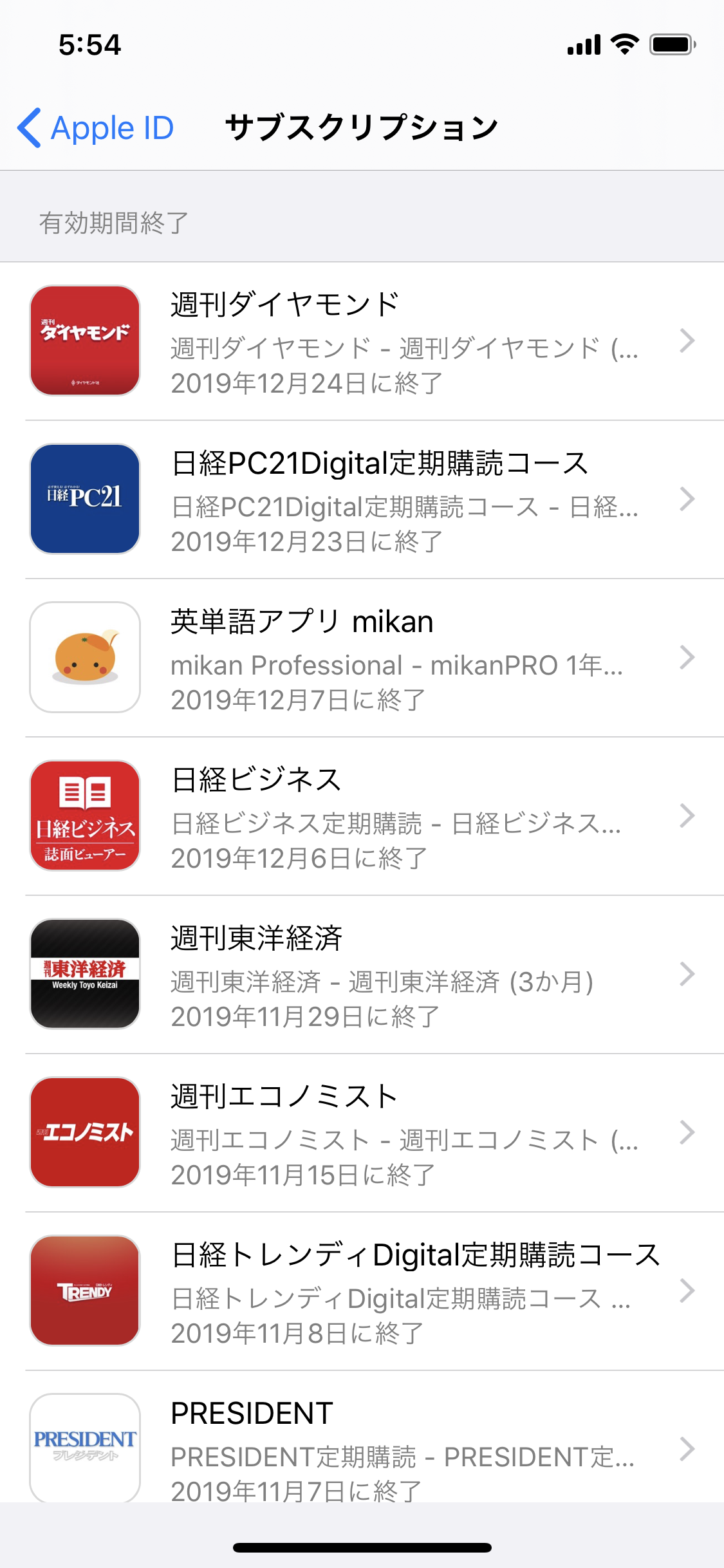The width and height of the screenshot is (724, 1568).
Task: Go back to Apple ID
Action: pyautogui.click(x=97, y=127)
